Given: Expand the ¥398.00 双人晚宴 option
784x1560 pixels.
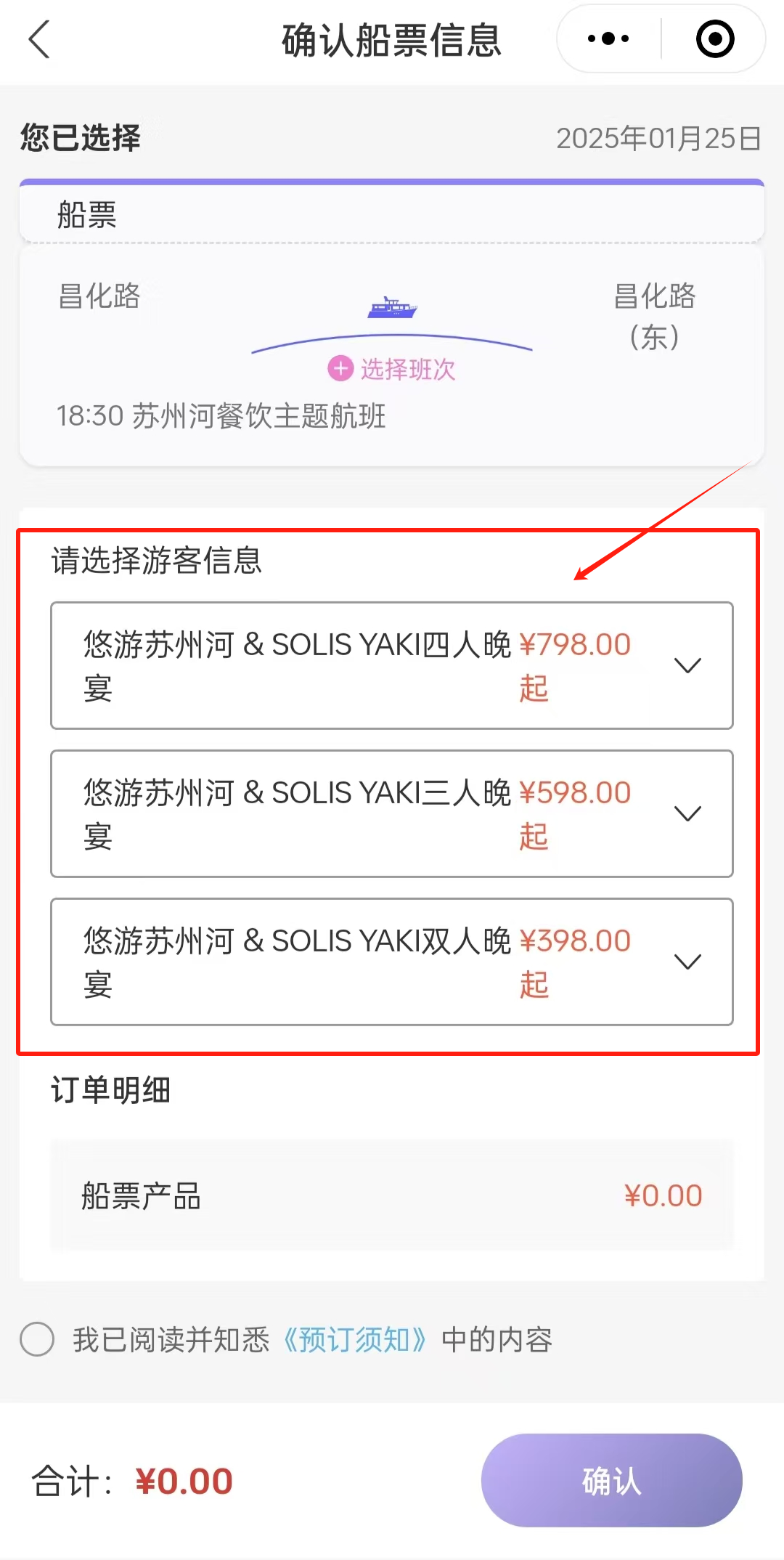Looking at the screenshot, I should pos(687,962).
